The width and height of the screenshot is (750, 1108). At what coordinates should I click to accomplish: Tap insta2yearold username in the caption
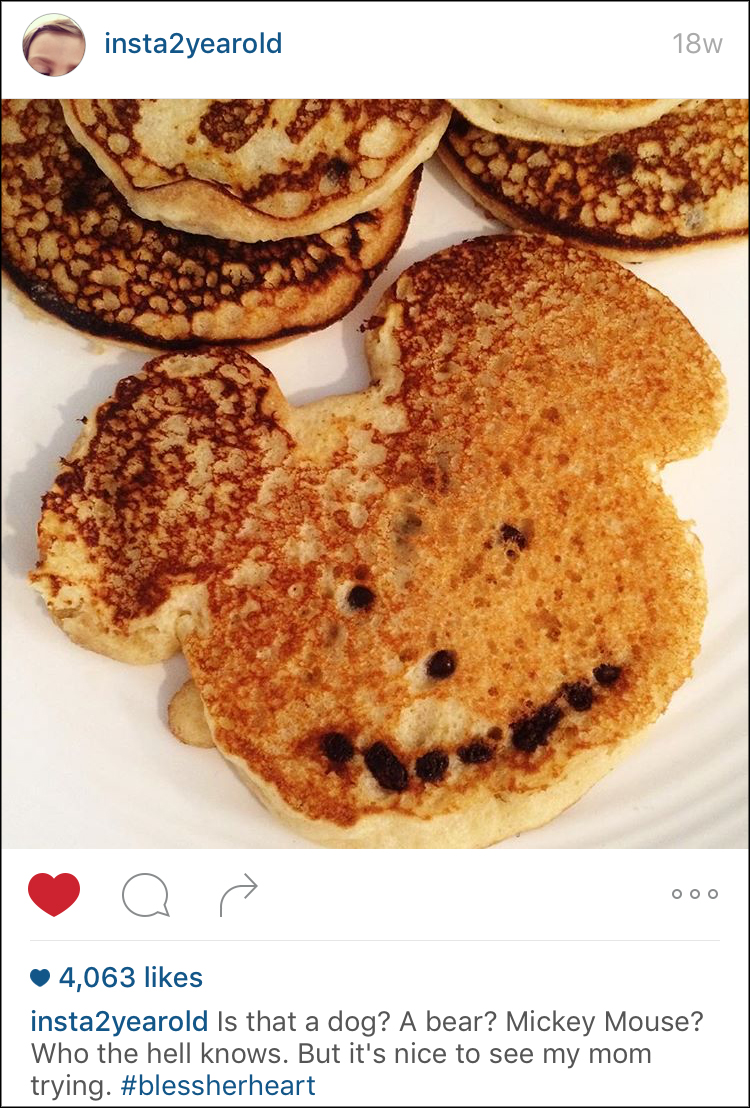119,1022
